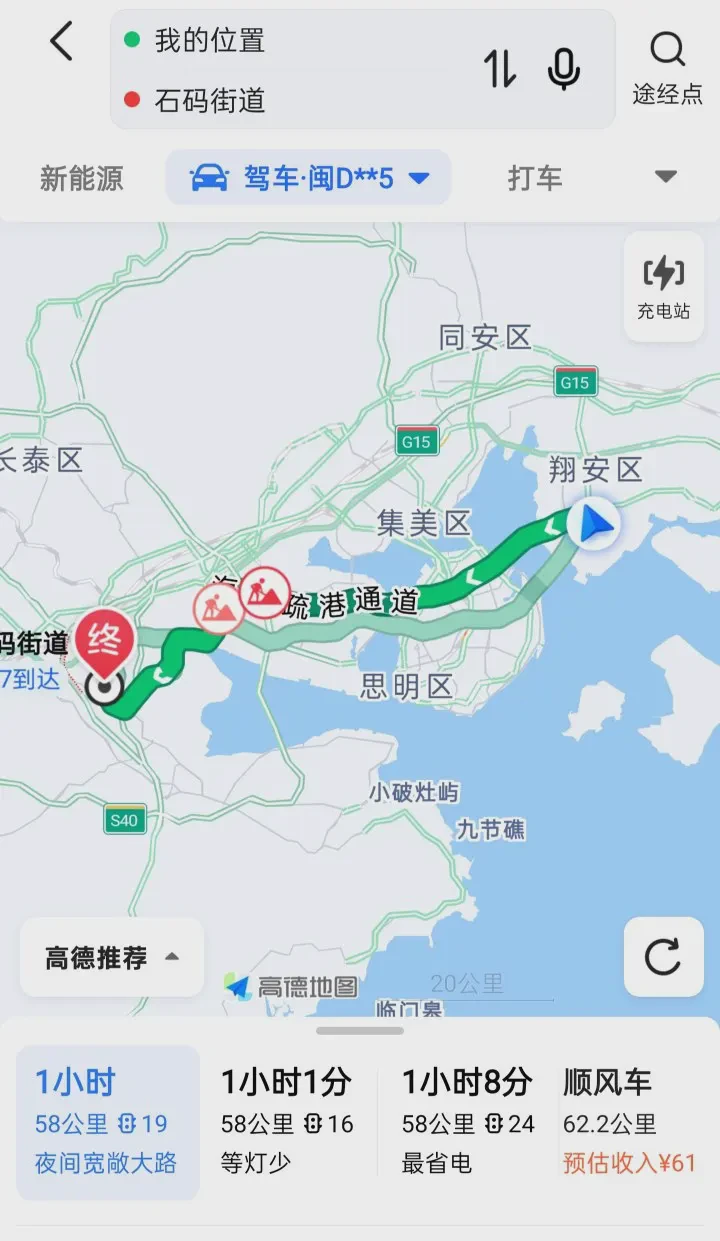Refresh the route with the circular arrow icon
The height and width of the screenshot is (1241, 720).
[663, 957]
